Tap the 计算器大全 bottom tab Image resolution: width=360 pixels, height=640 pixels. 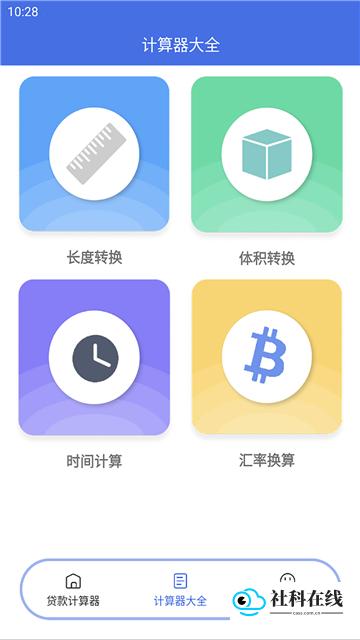(180, 590)
